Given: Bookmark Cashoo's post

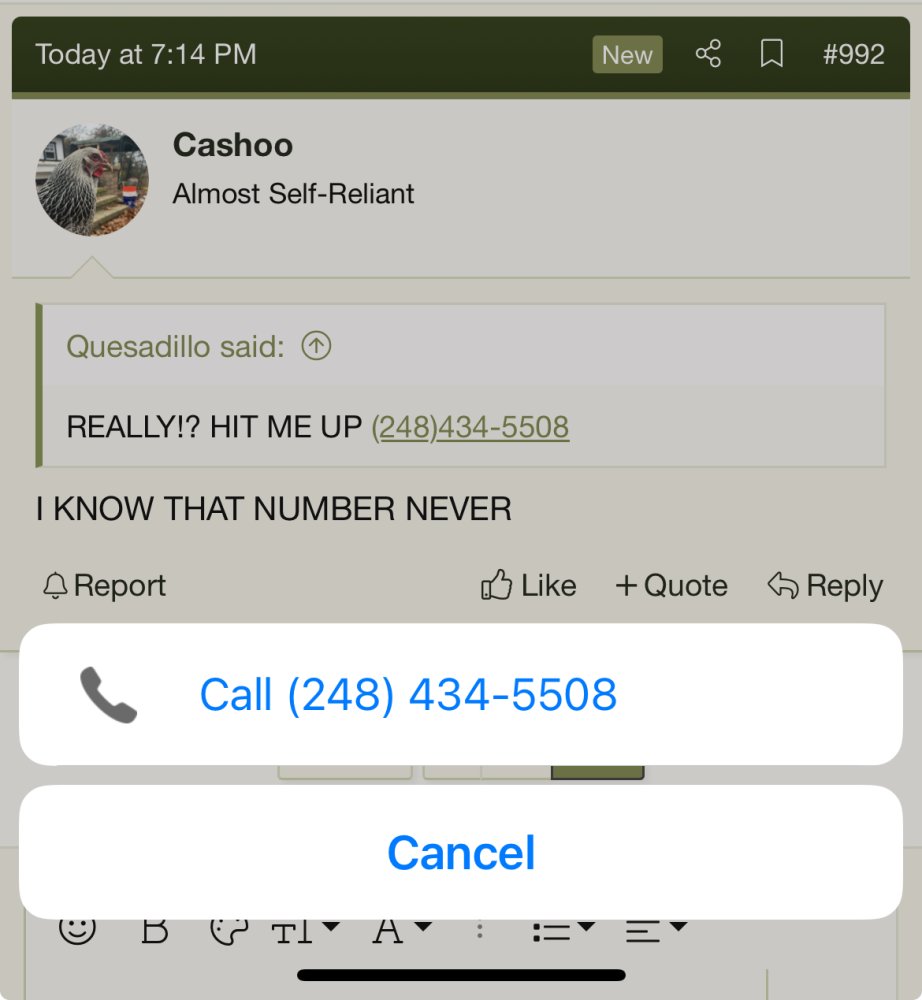Looking at the screenshot, I should 771,54.
